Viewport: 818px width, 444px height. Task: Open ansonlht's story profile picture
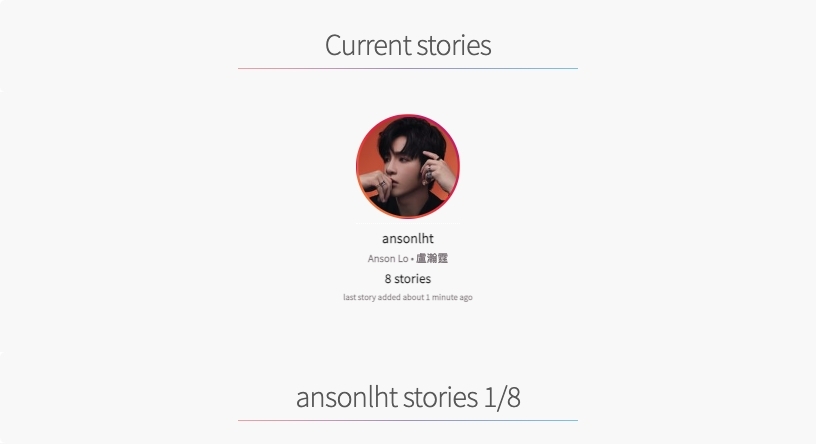point(408,166)
